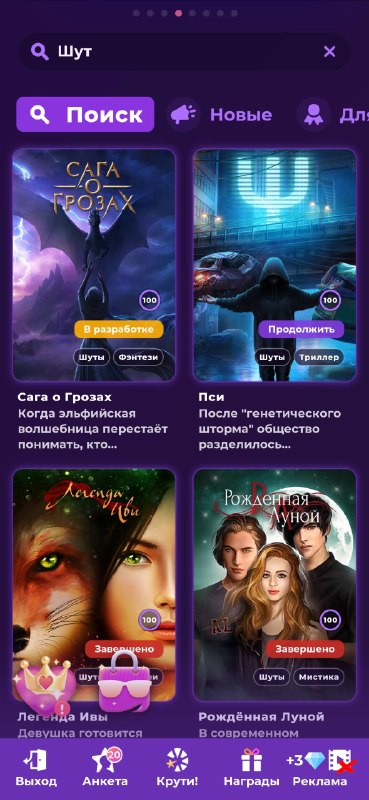This screenshot has height=800, width=369.
Task: Open Анкета in the bottom bar
Action: pyautogui.click(x=105, y=768)
